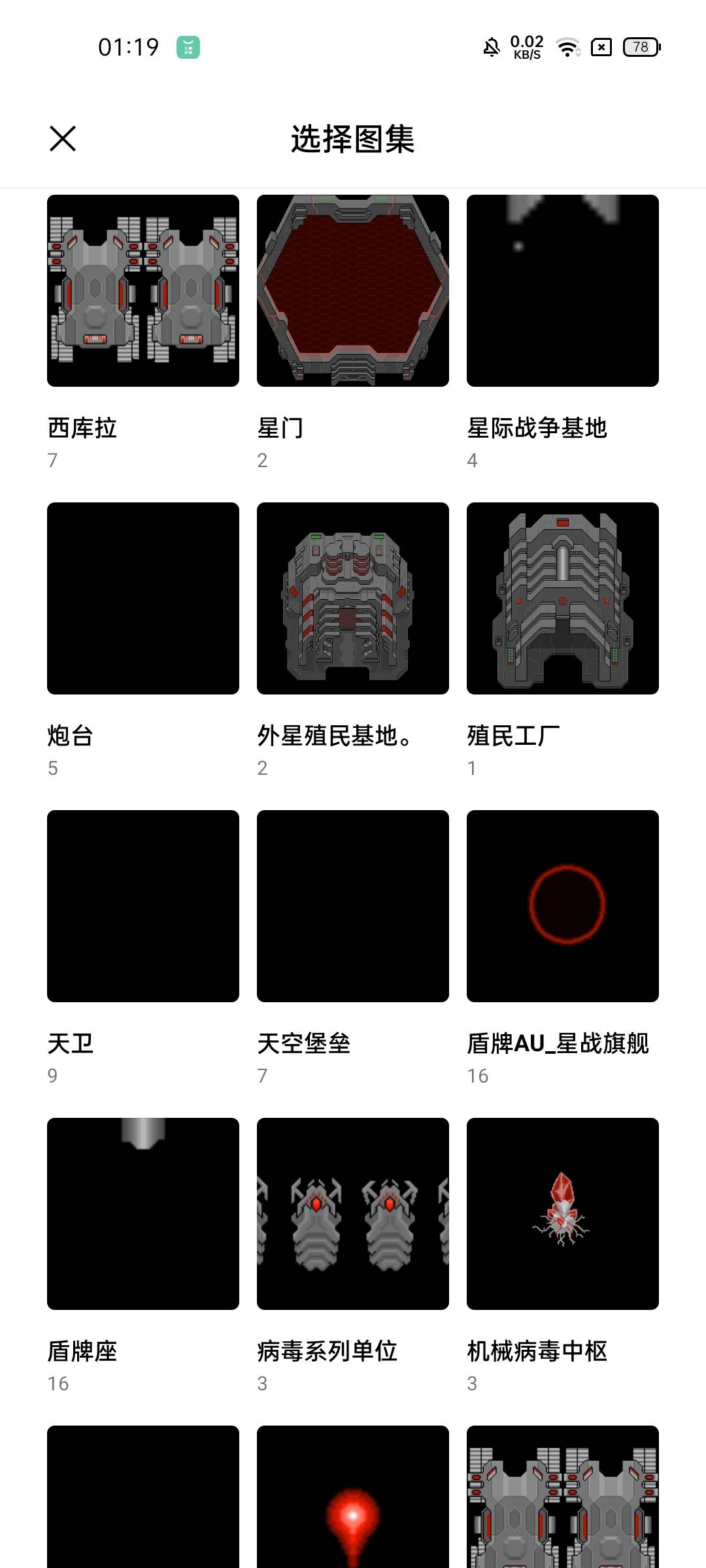Choose the 盾牌AU_星战旗舰 album
This screenshot has width=706, height=1568.
(563, 906)
